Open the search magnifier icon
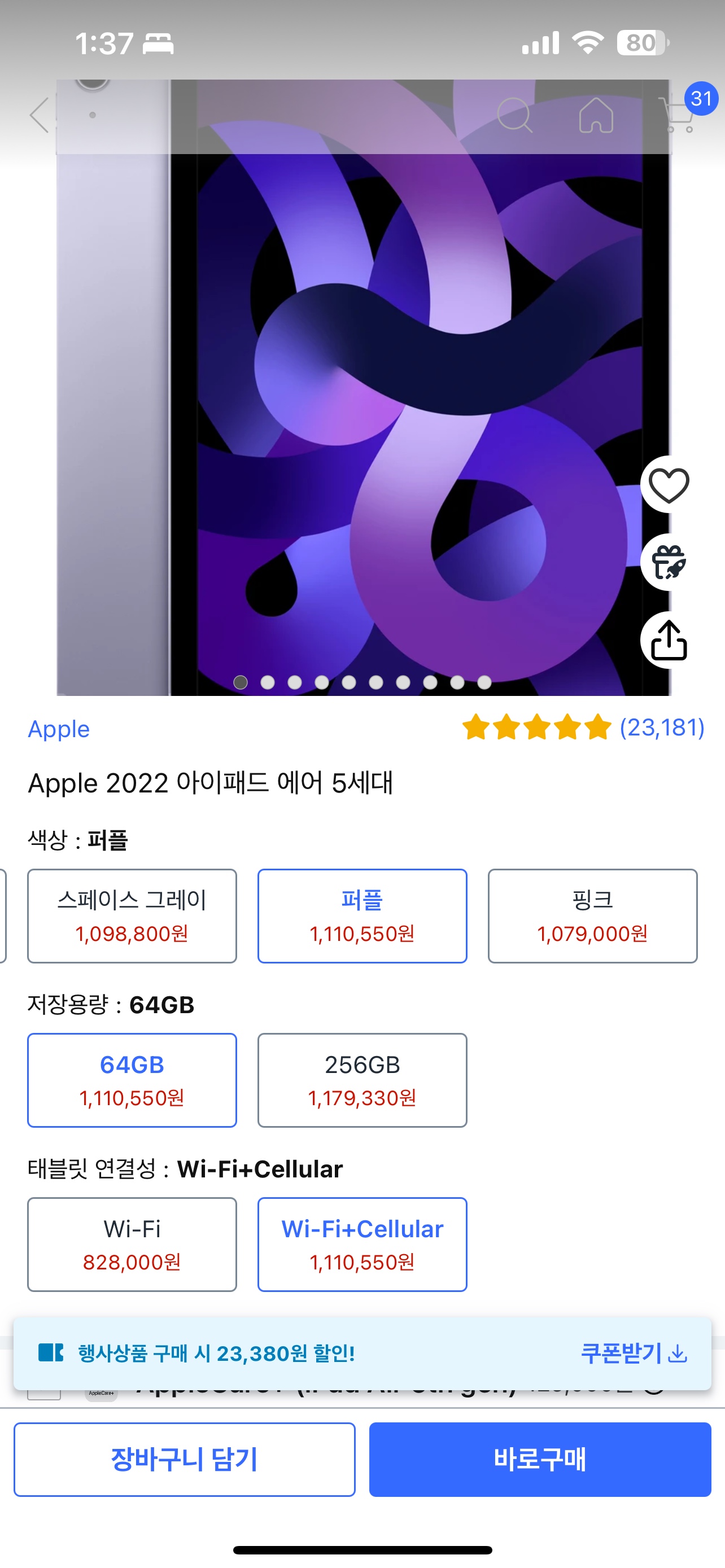 (514, 115)
